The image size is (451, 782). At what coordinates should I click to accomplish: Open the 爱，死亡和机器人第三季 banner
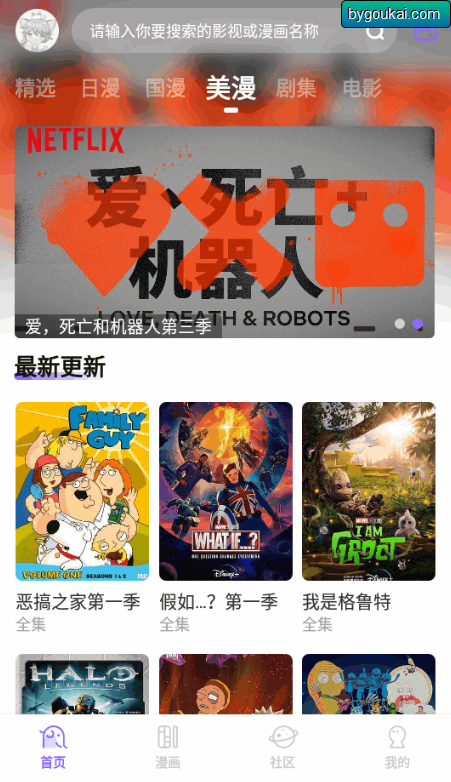pos(225,232)
